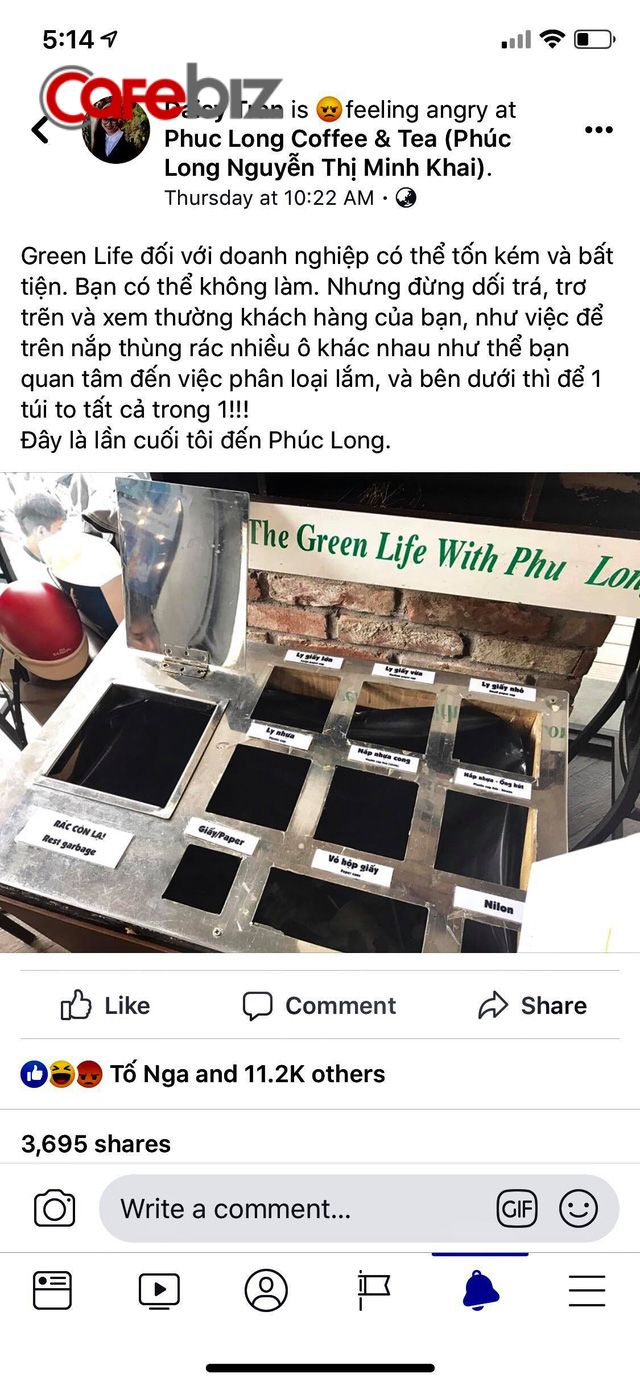Image resolution: width=640 pixels, height=1386 pixels.
Task: Tap the Comment button under the post
Action: (319, 1006)
